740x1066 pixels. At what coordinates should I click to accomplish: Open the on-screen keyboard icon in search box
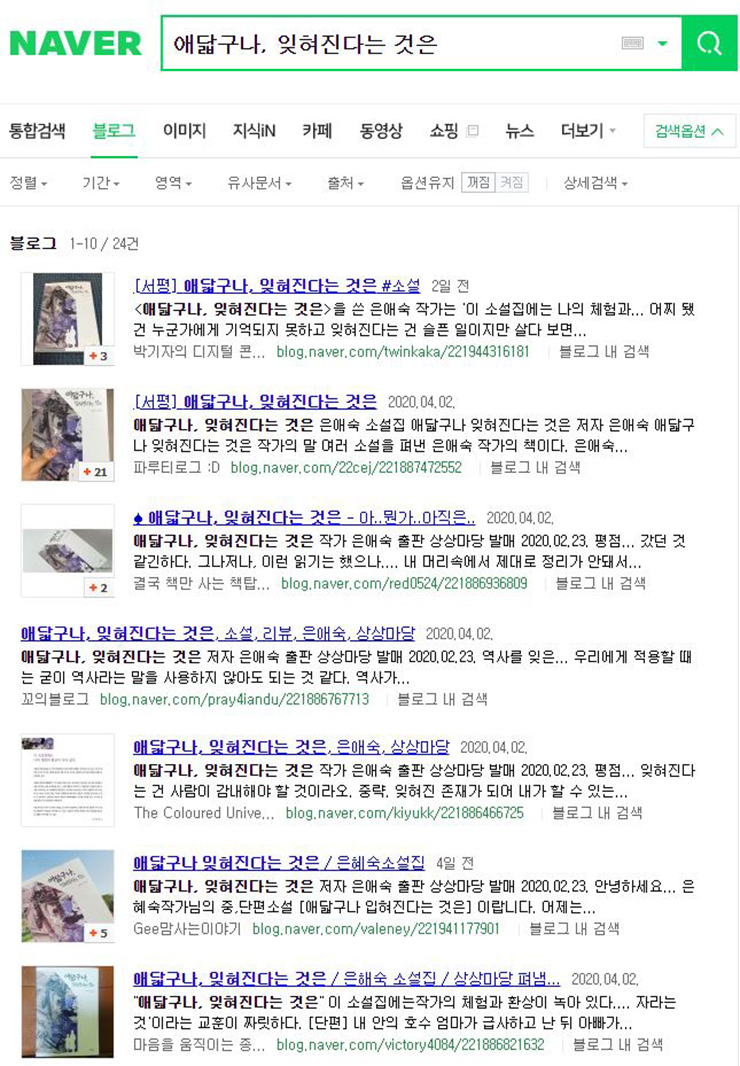632,43
